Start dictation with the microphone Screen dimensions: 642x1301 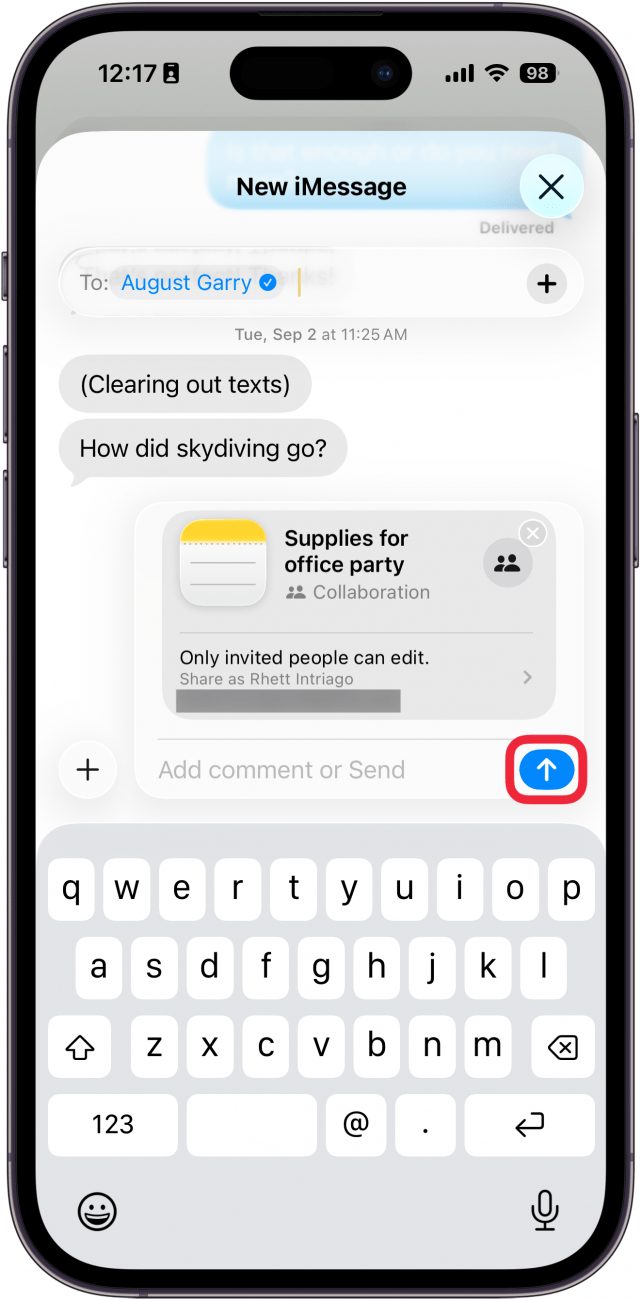pyautogui.click(x=544, y=1212)
